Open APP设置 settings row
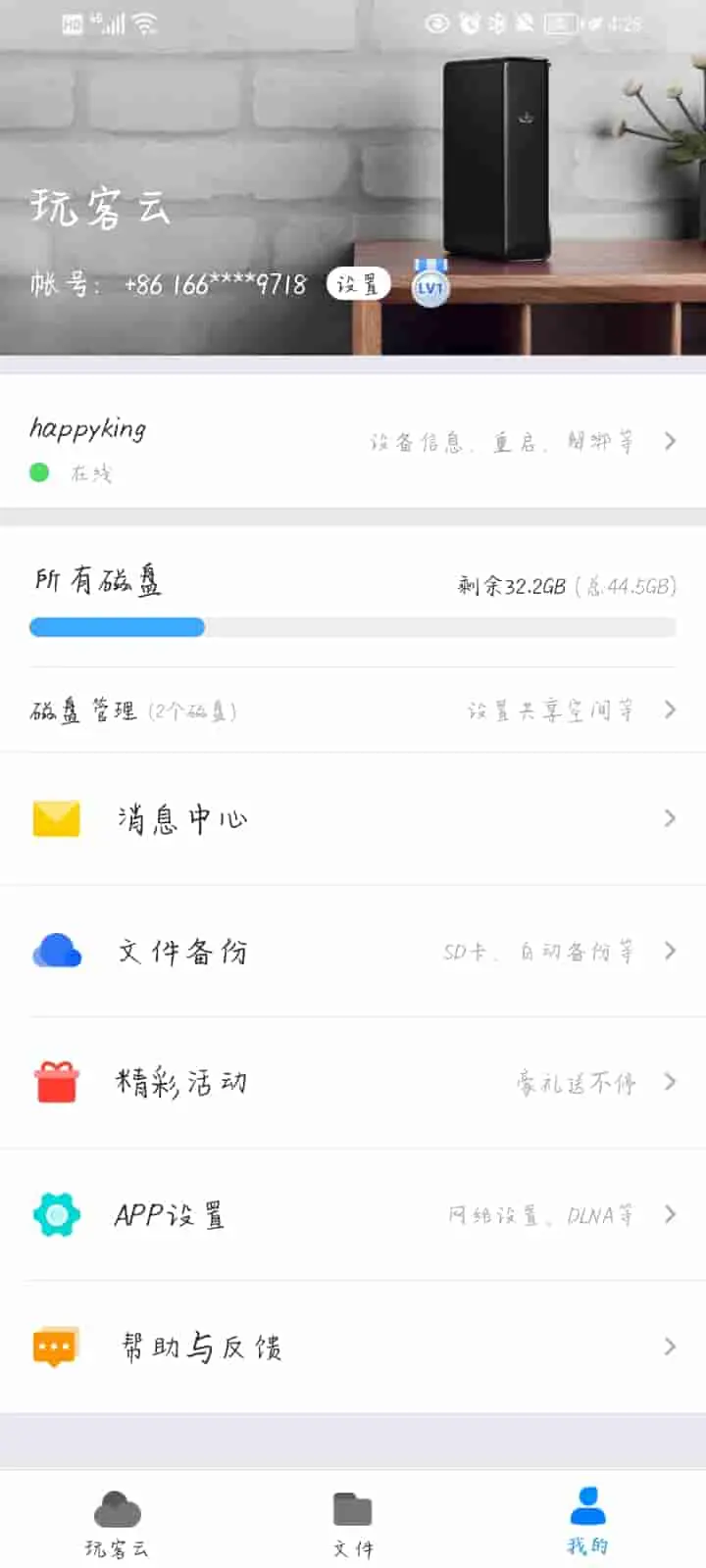706x1568 pixels. coord(353,1214)
